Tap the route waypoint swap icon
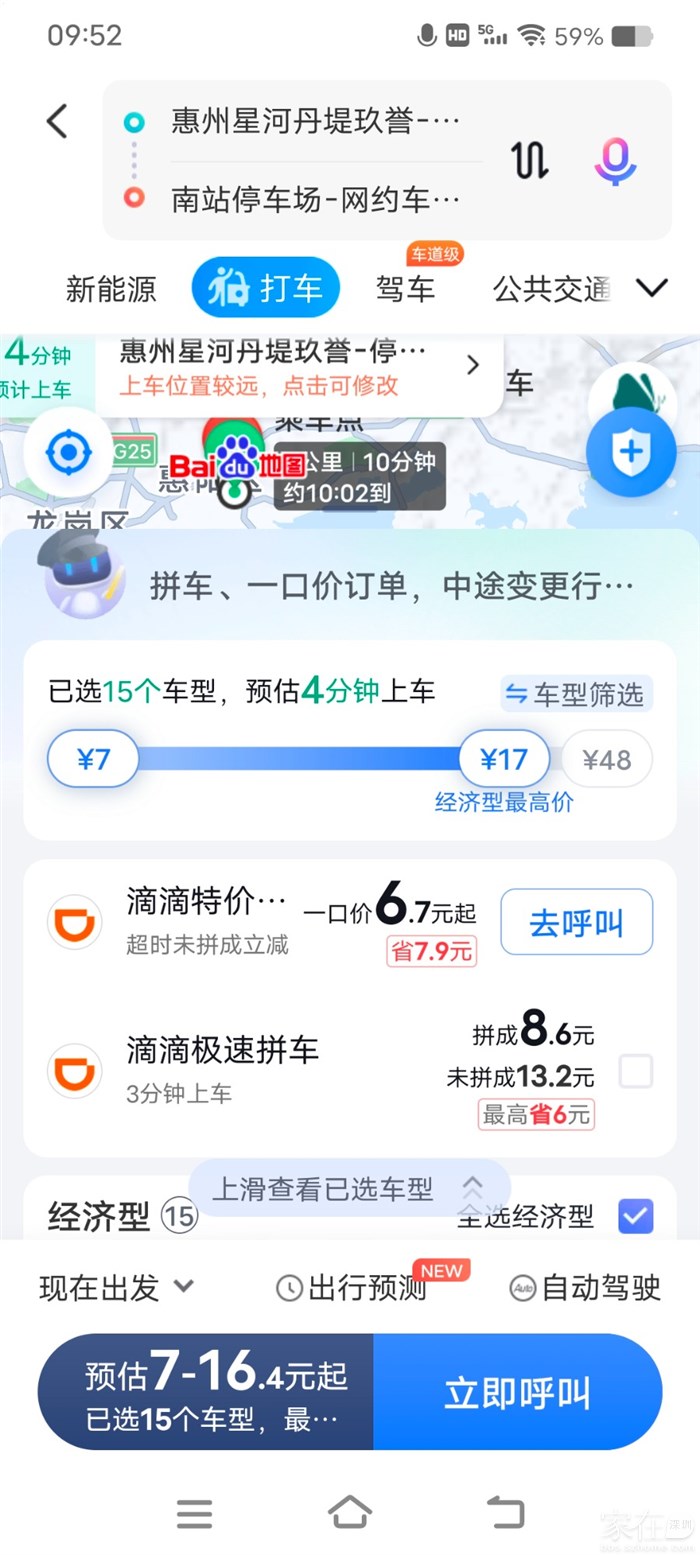This screenshot has height=1555, width=700. [x=530, y=160]
